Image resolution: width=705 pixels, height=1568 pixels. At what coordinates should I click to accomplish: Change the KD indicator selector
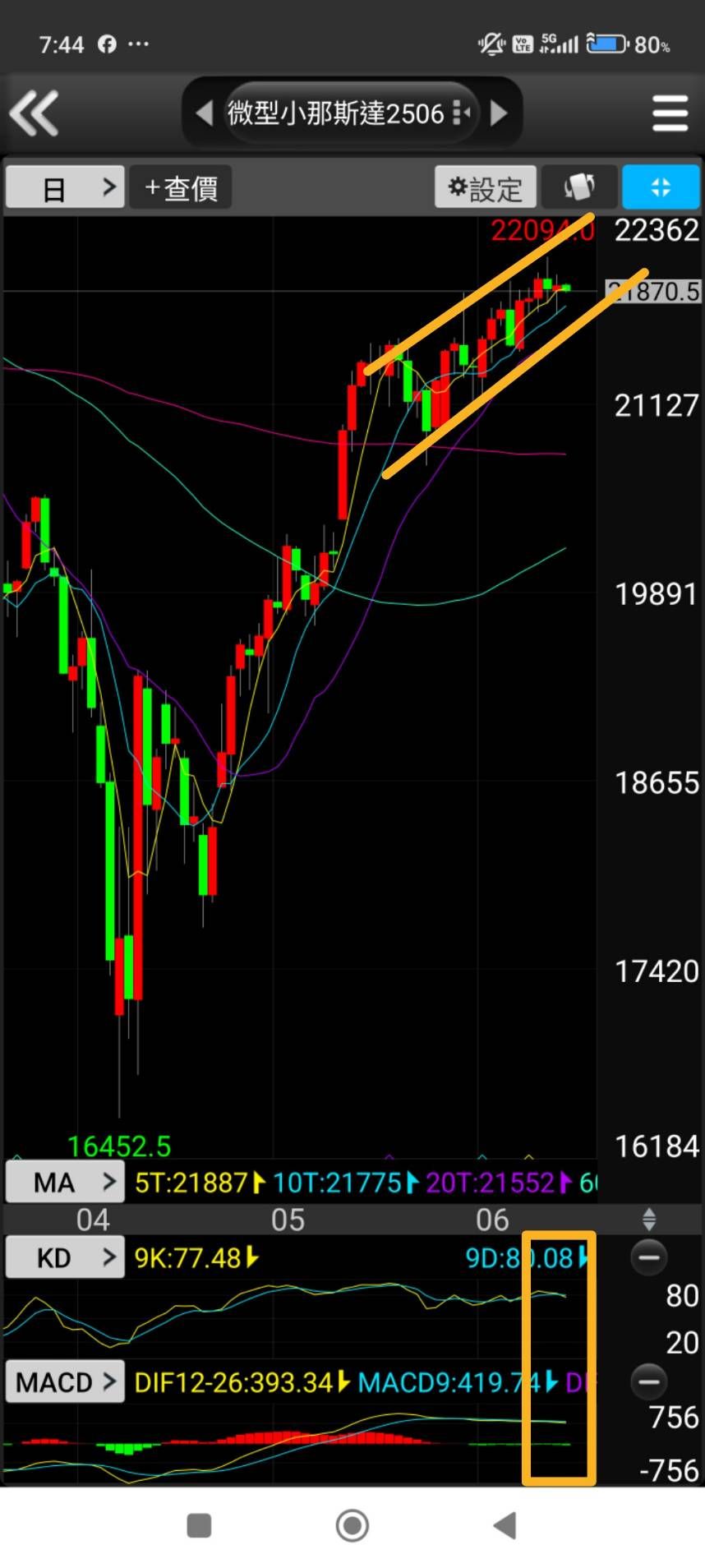(65, 1257)
